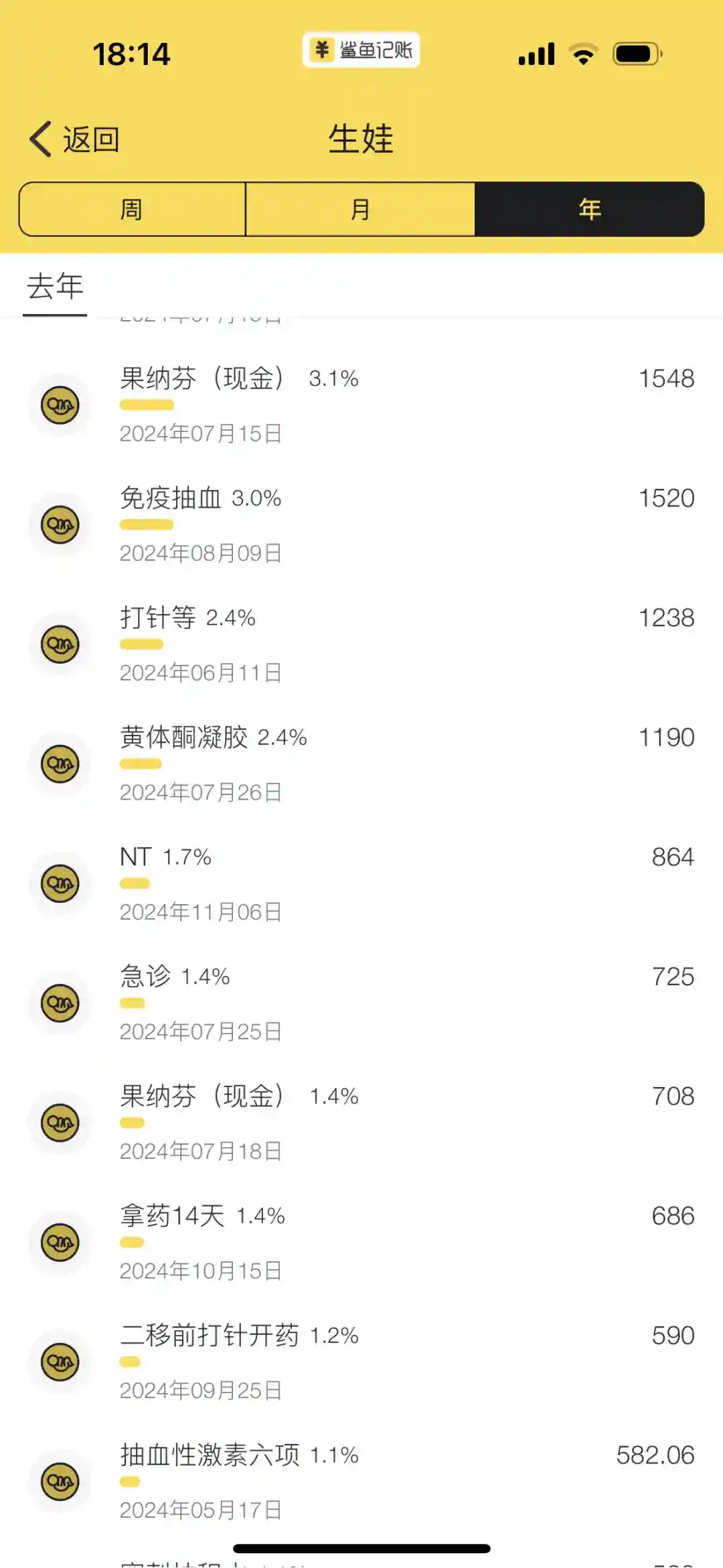The height and width of the screenshot is (1568, 723).
Task: Go back using the 返回 button
Action: click(75, 139)
